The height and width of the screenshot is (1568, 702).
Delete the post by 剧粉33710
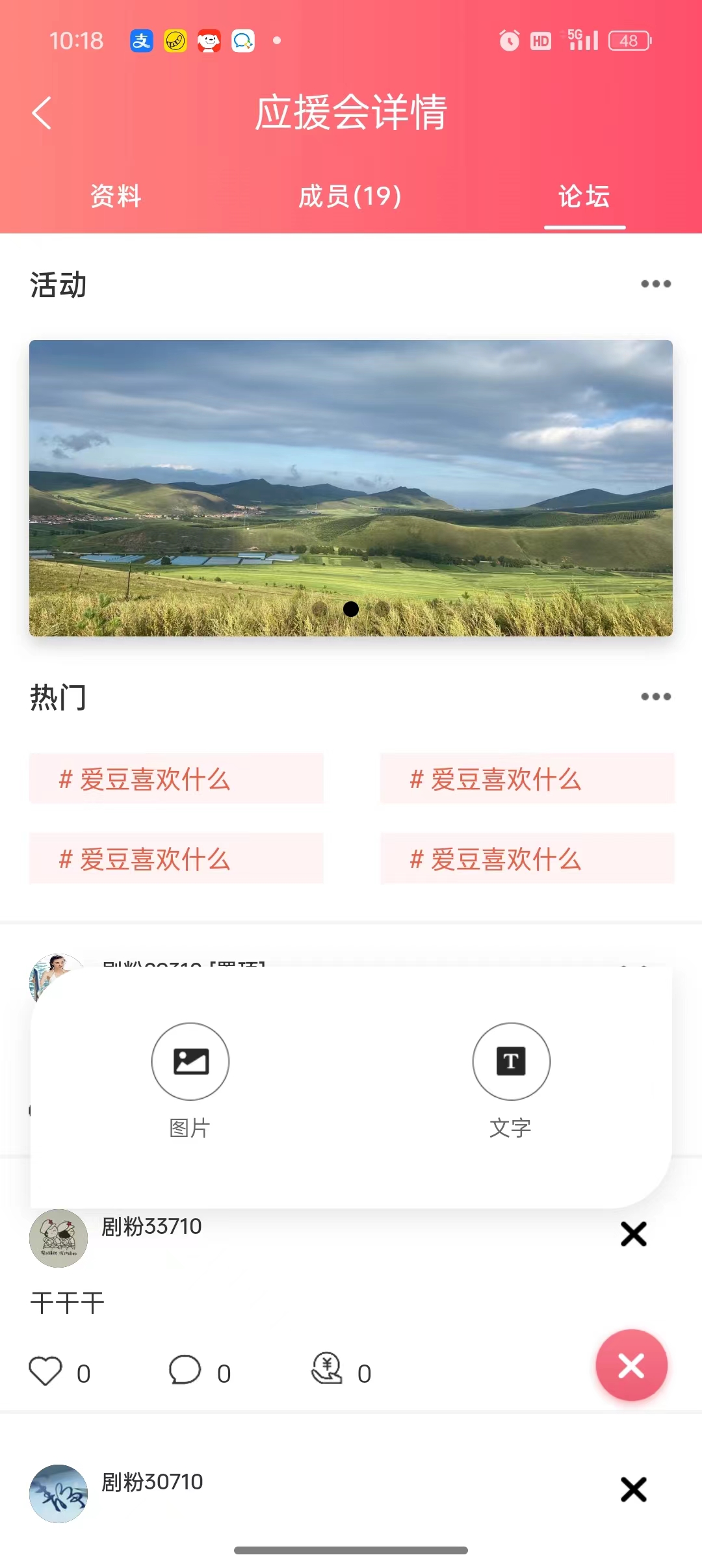(633, 1234)
